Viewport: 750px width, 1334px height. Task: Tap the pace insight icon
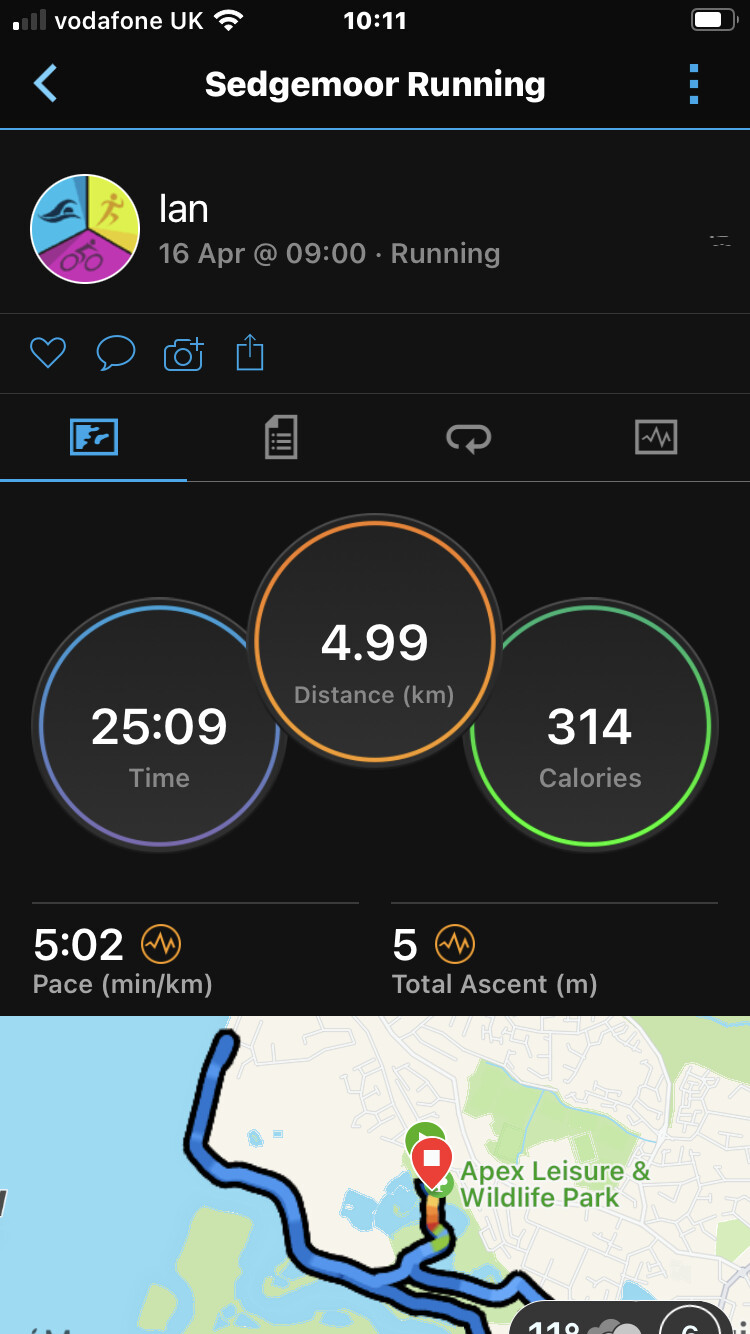coord(160,943)
